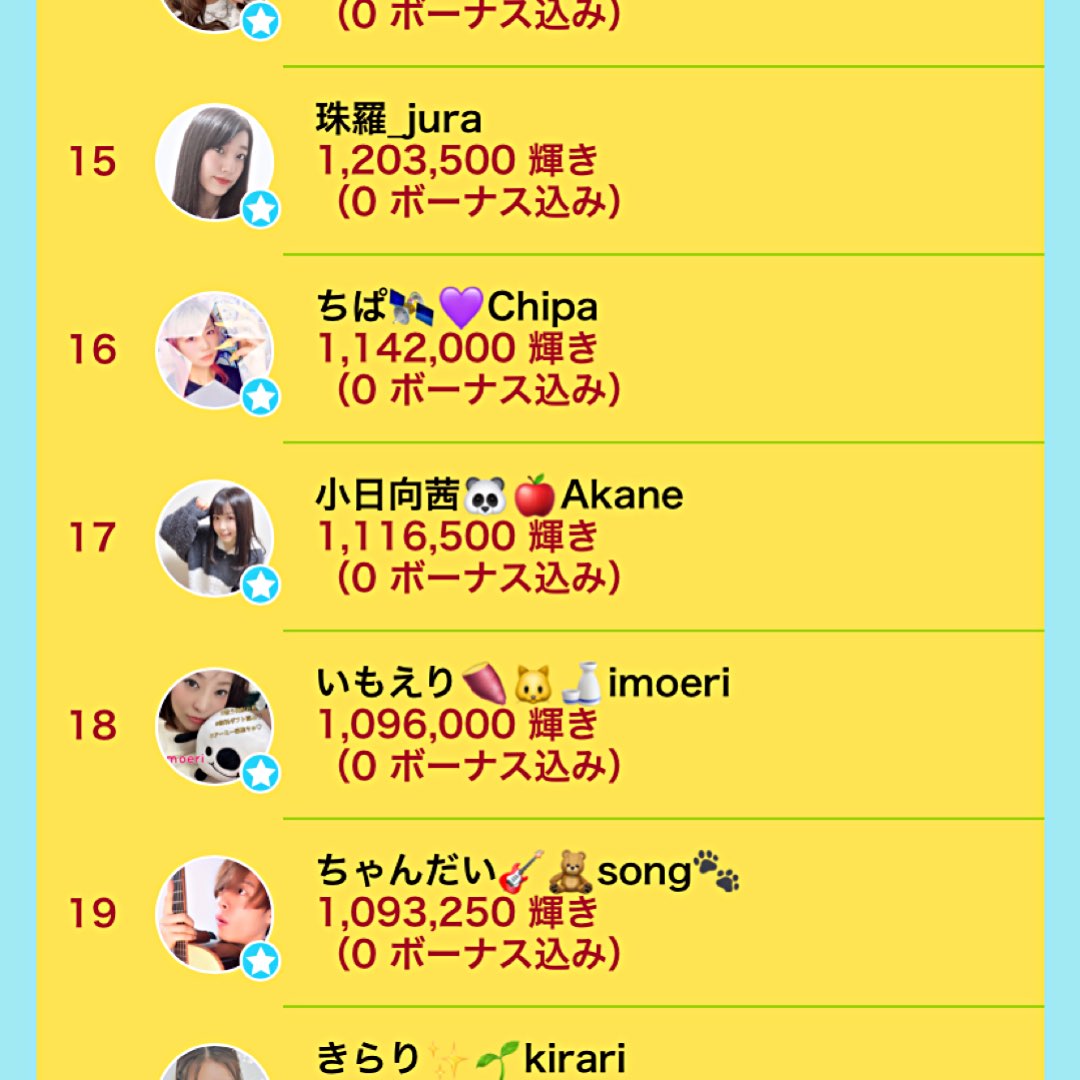Select 小日向茜 Akane in the ranking
The width and height of the screenshot is (1080, 1080).
[541, 537]
